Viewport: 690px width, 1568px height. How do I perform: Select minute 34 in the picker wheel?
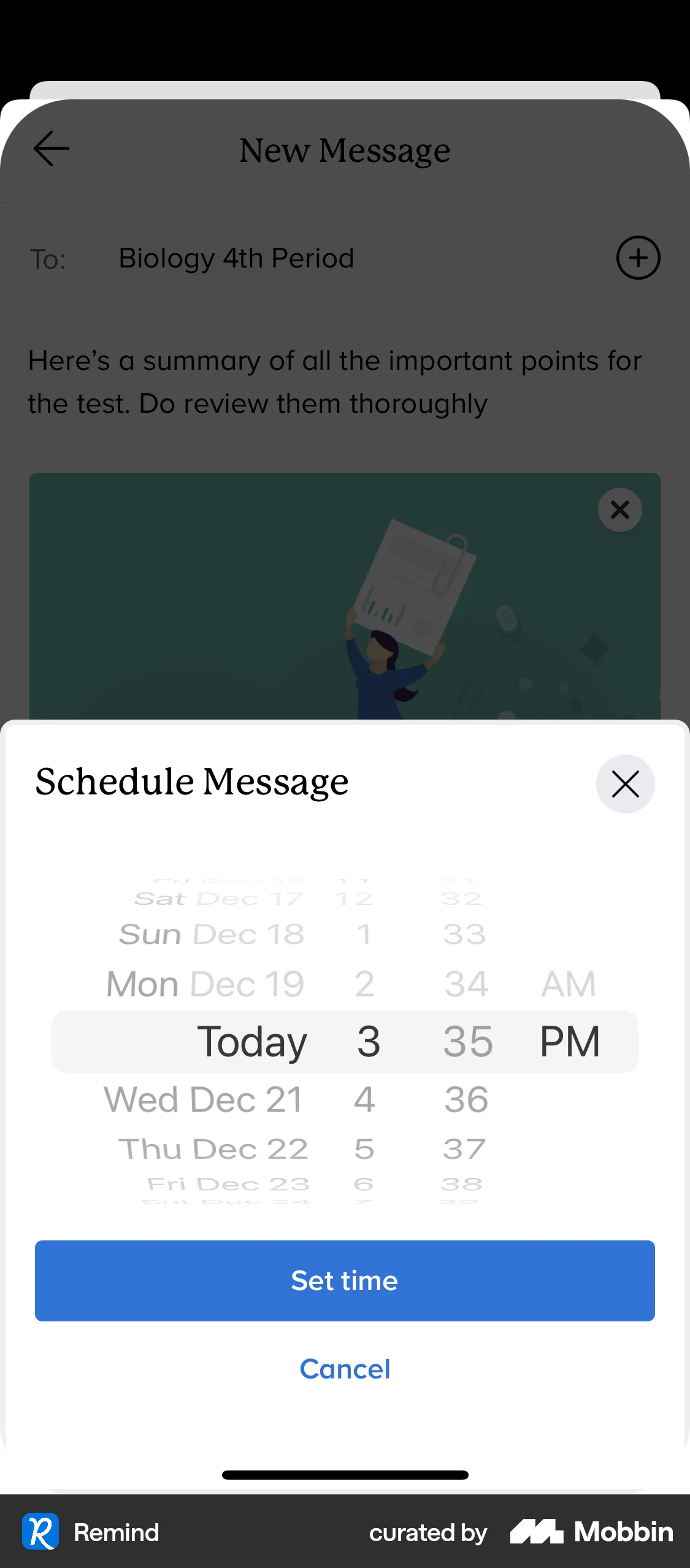(466, 983)
